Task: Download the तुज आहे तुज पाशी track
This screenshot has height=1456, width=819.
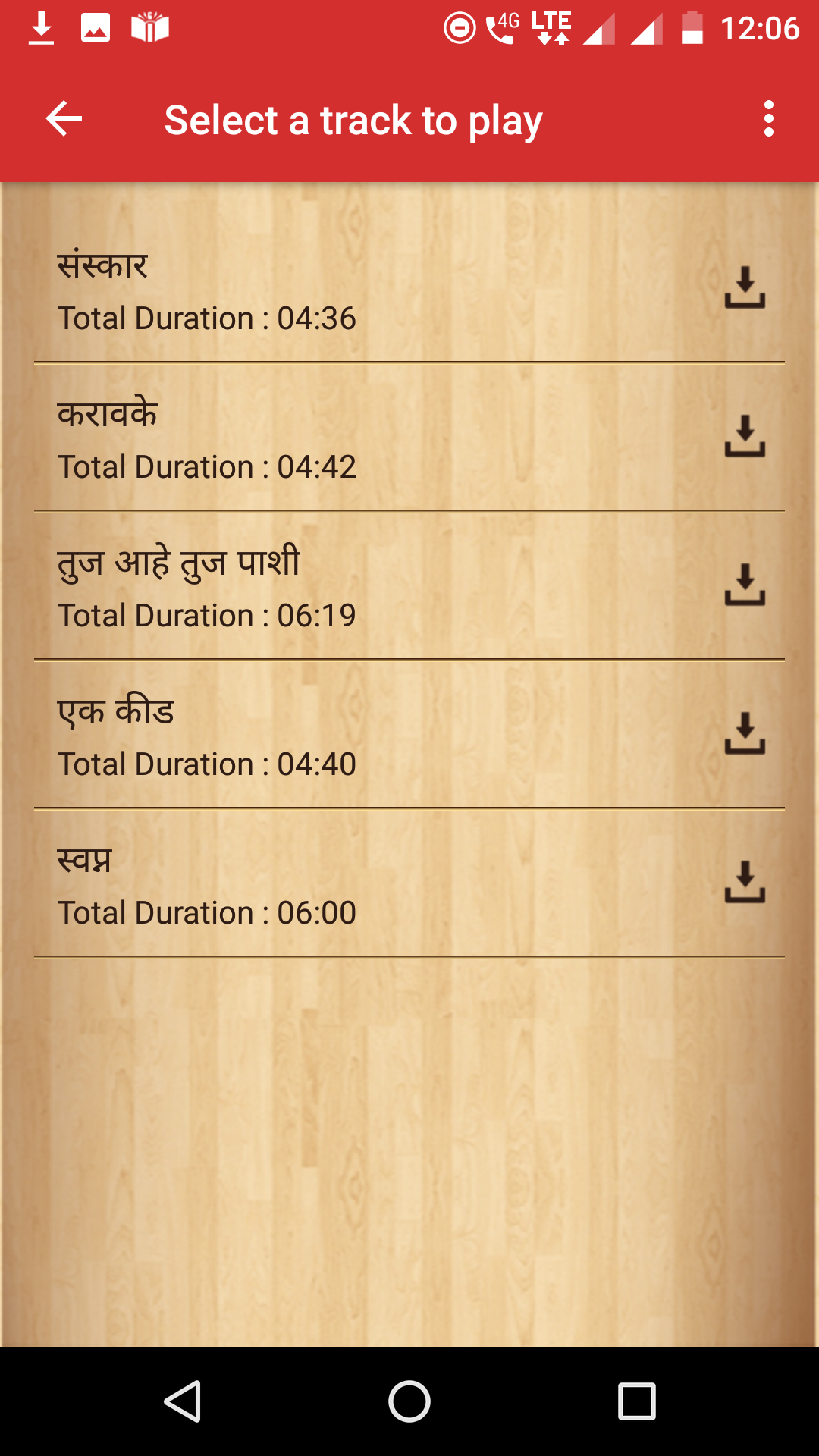Action: [x=745, y=585]
